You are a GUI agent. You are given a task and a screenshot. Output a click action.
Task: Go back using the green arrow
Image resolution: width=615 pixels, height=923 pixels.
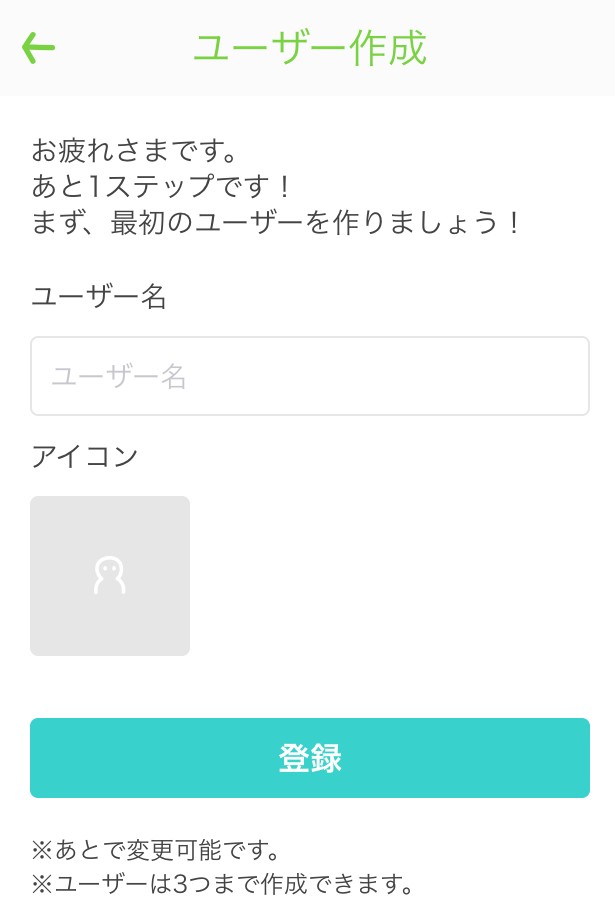[38, 47]
